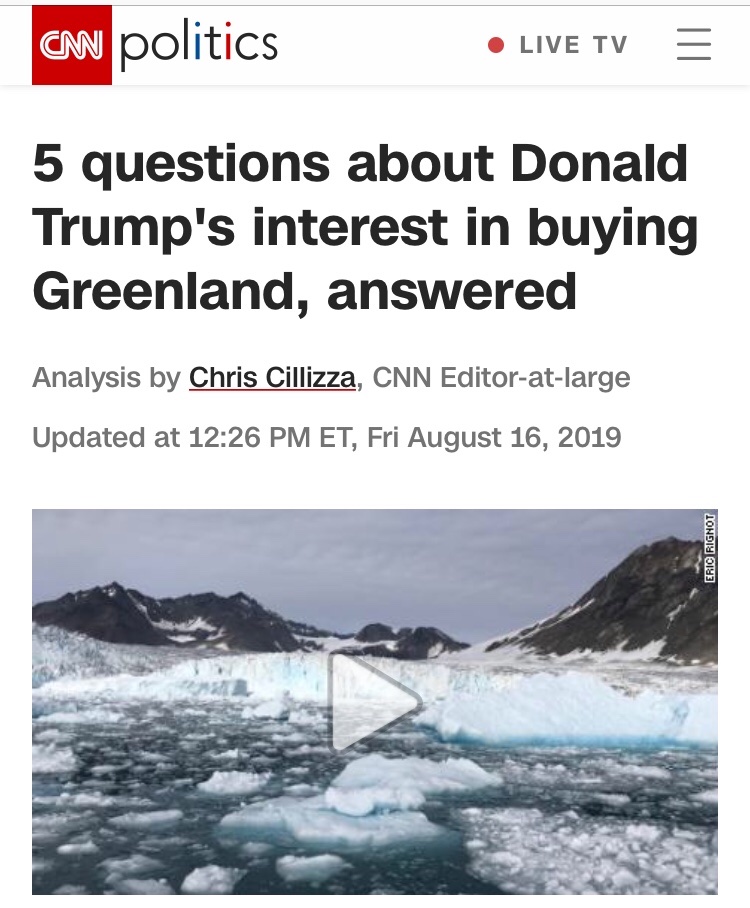Screen dimensions: 750x908
Task: Open Chris Cillizza's author page
Action: [272, 377]
